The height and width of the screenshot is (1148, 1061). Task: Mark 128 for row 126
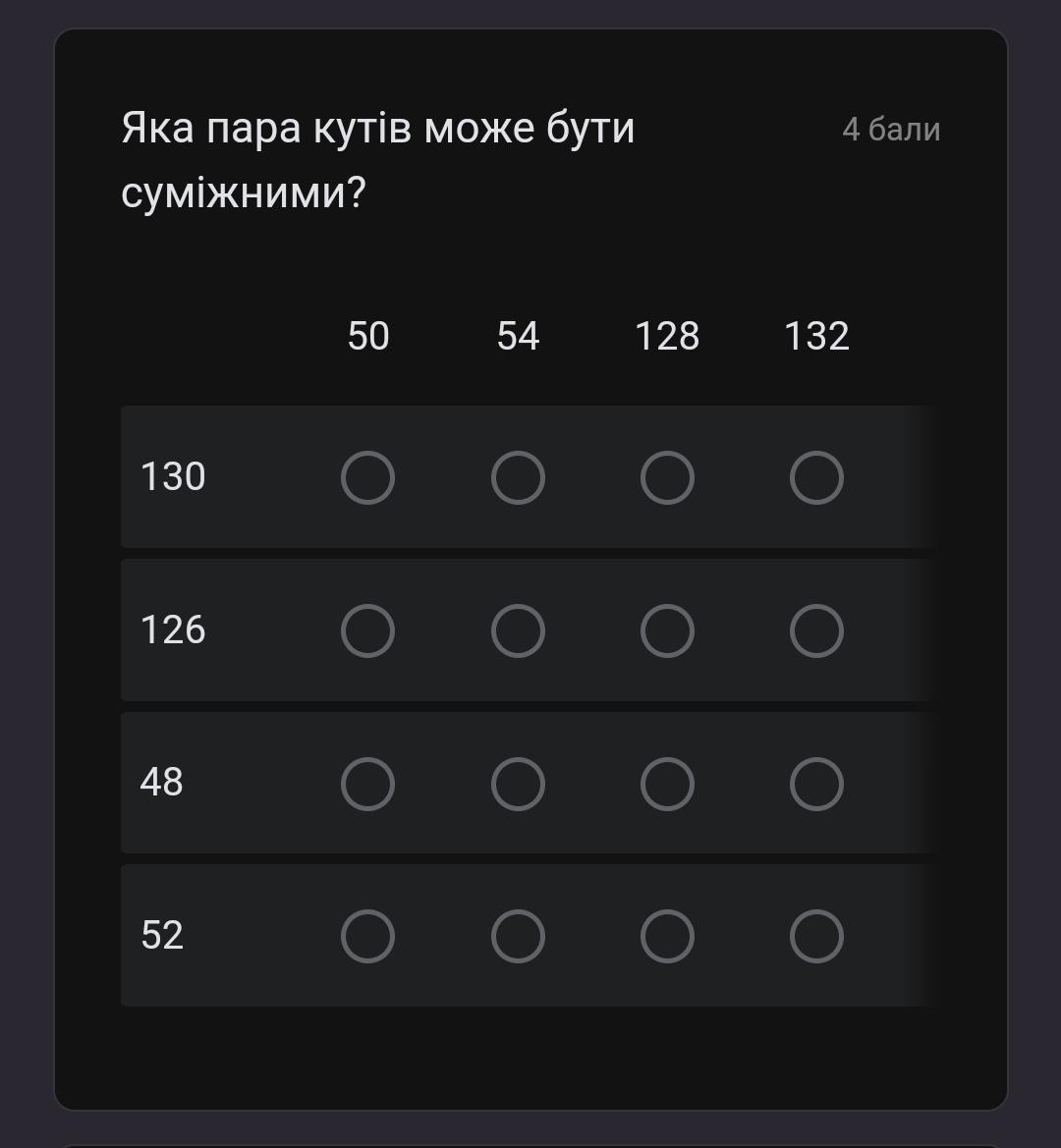[x=667, y=630]
